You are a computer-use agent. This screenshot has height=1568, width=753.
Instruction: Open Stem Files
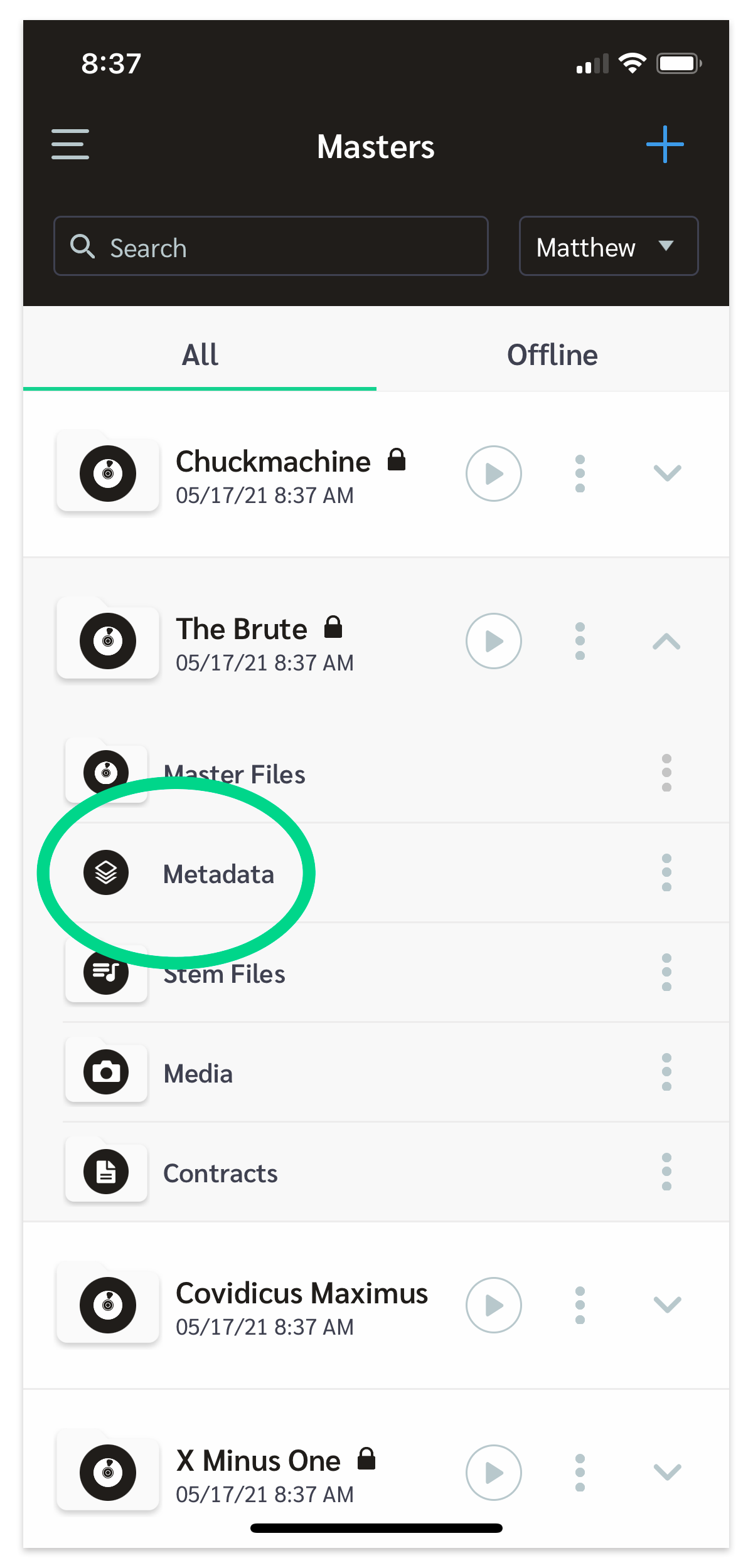click(225, 973)
